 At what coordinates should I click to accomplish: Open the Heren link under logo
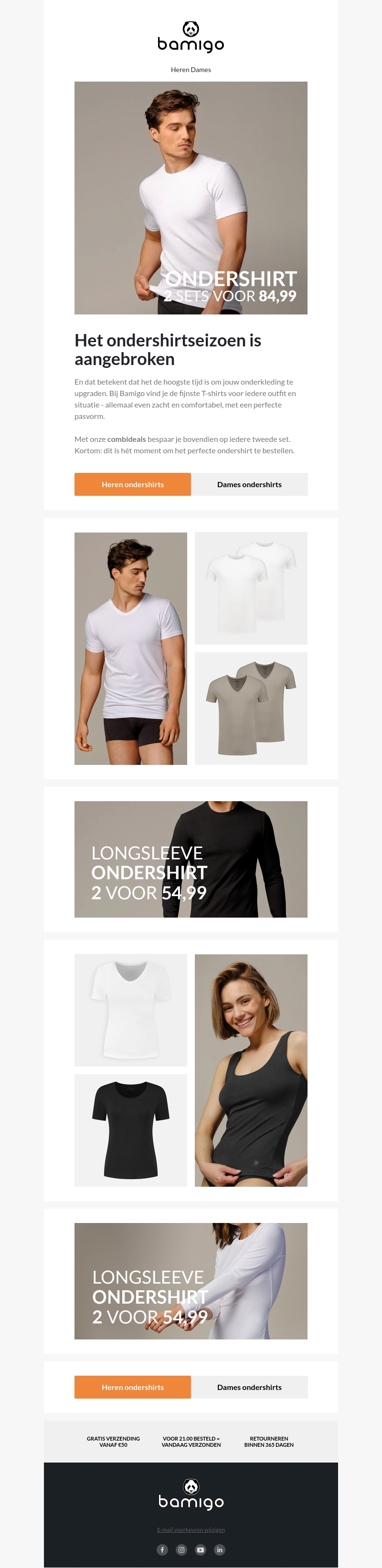point(180,70)
